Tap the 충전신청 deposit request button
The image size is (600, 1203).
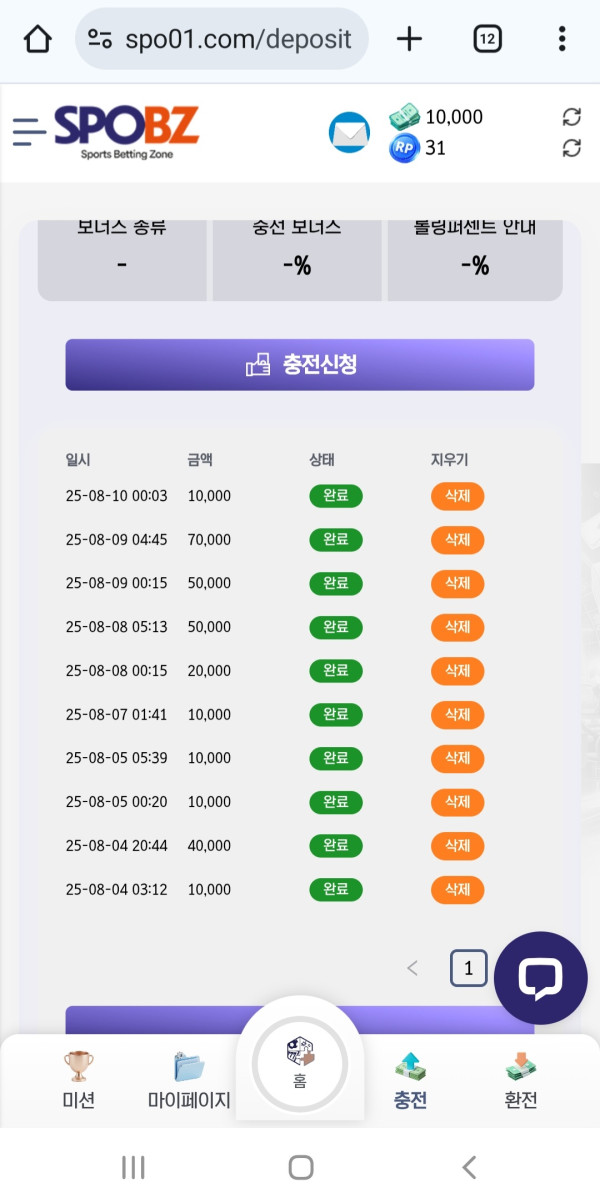pyautogui.click(x=300, y=364)
